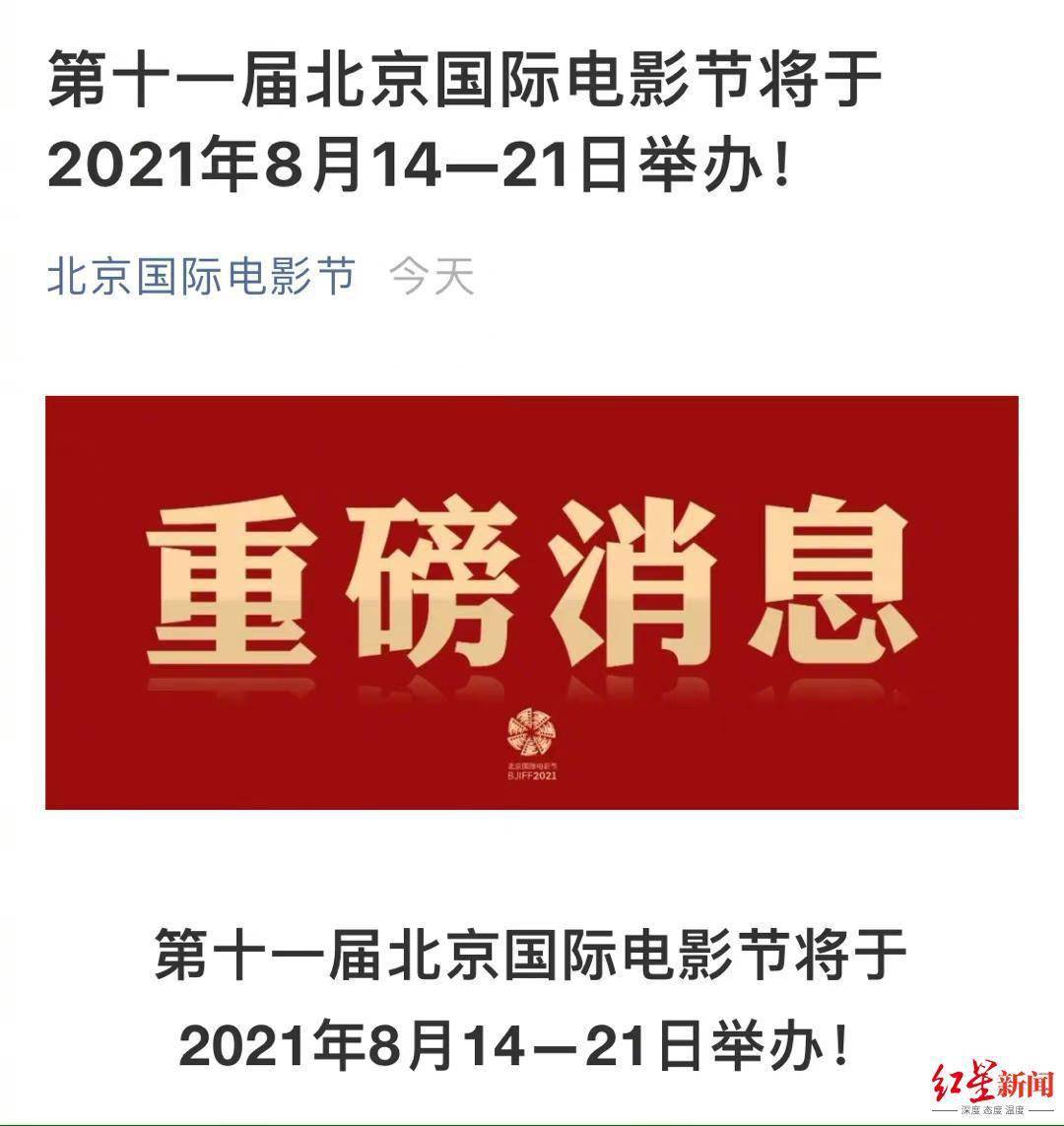This screenshot has width=1064, height=1126.
Task: Open the 北京国际电影节 account link
Action: tap(201, 277)
